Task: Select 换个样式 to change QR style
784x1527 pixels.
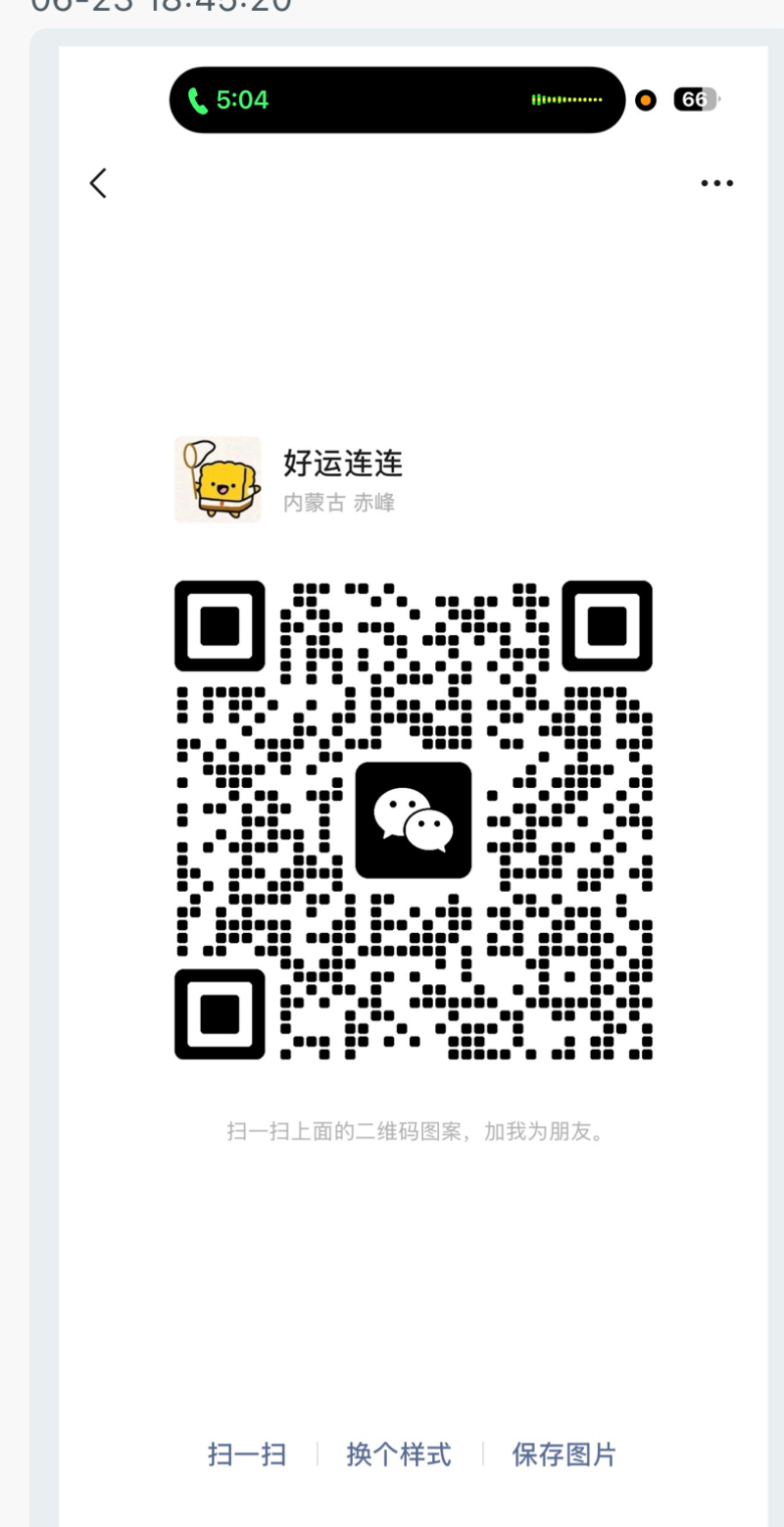Action: [399, 1453]
